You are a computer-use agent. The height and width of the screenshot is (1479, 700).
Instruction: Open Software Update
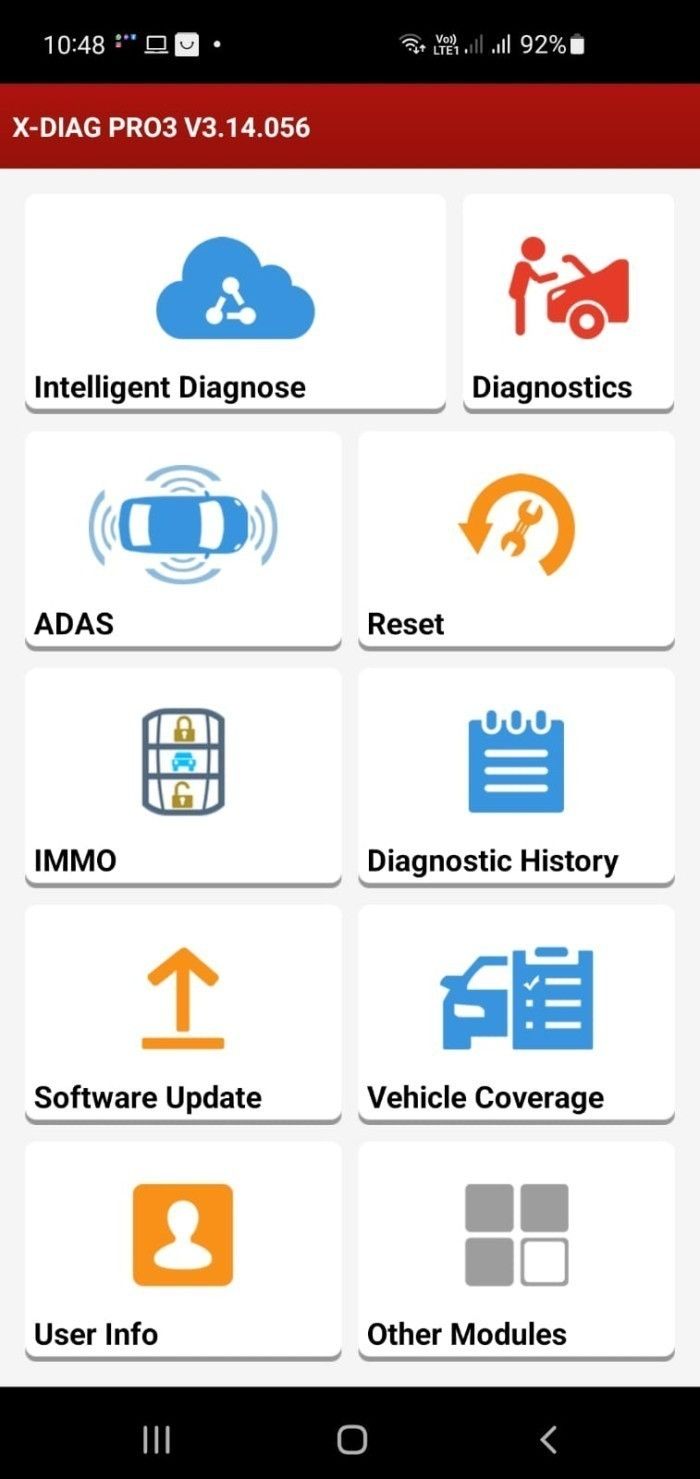tap(183, 1013)
